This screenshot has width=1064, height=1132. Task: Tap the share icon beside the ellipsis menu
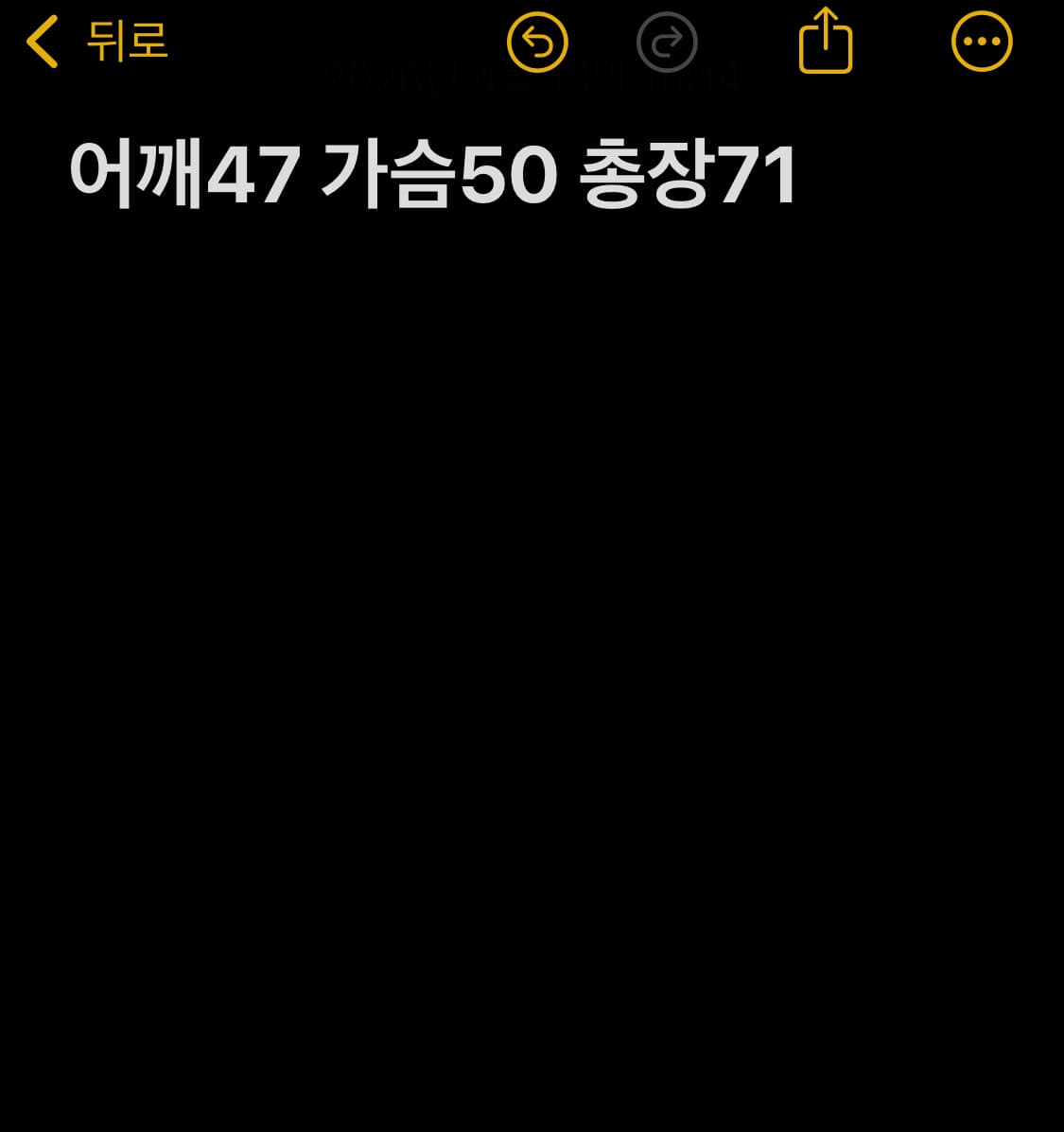click(x=825, y=41)
